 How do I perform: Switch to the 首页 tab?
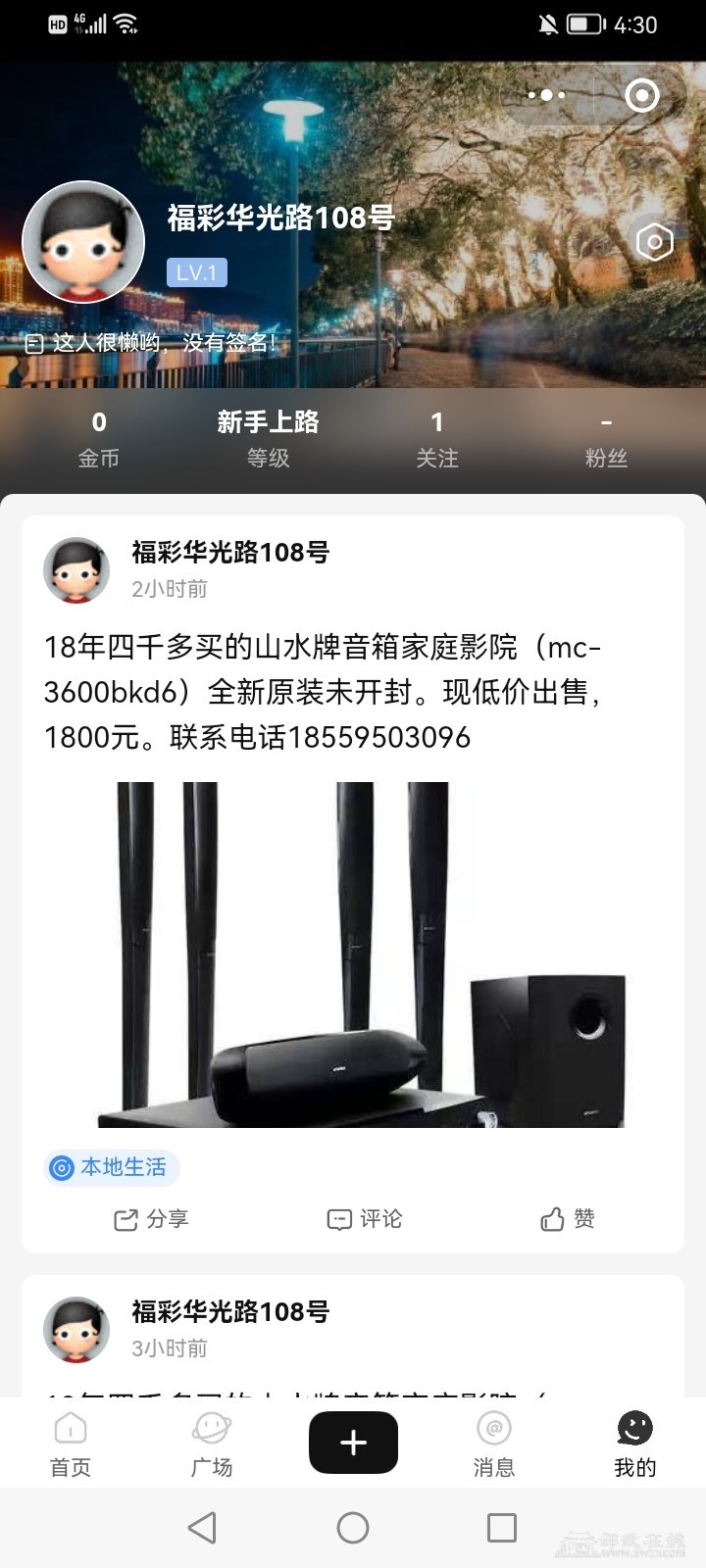coord(71,1445)
